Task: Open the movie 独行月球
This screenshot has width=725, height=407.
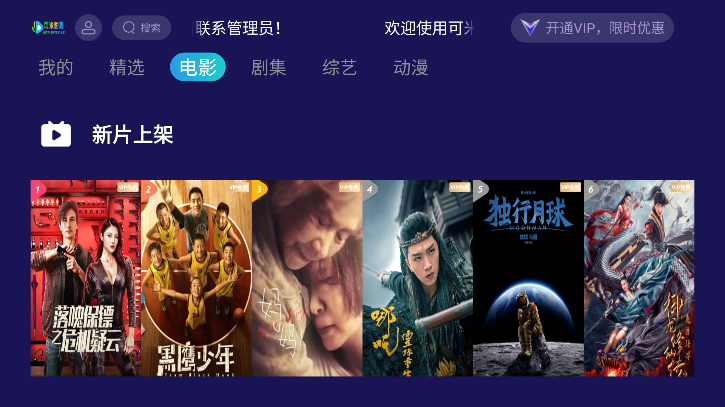Action: pyautogui.click(x=528, y=278)
